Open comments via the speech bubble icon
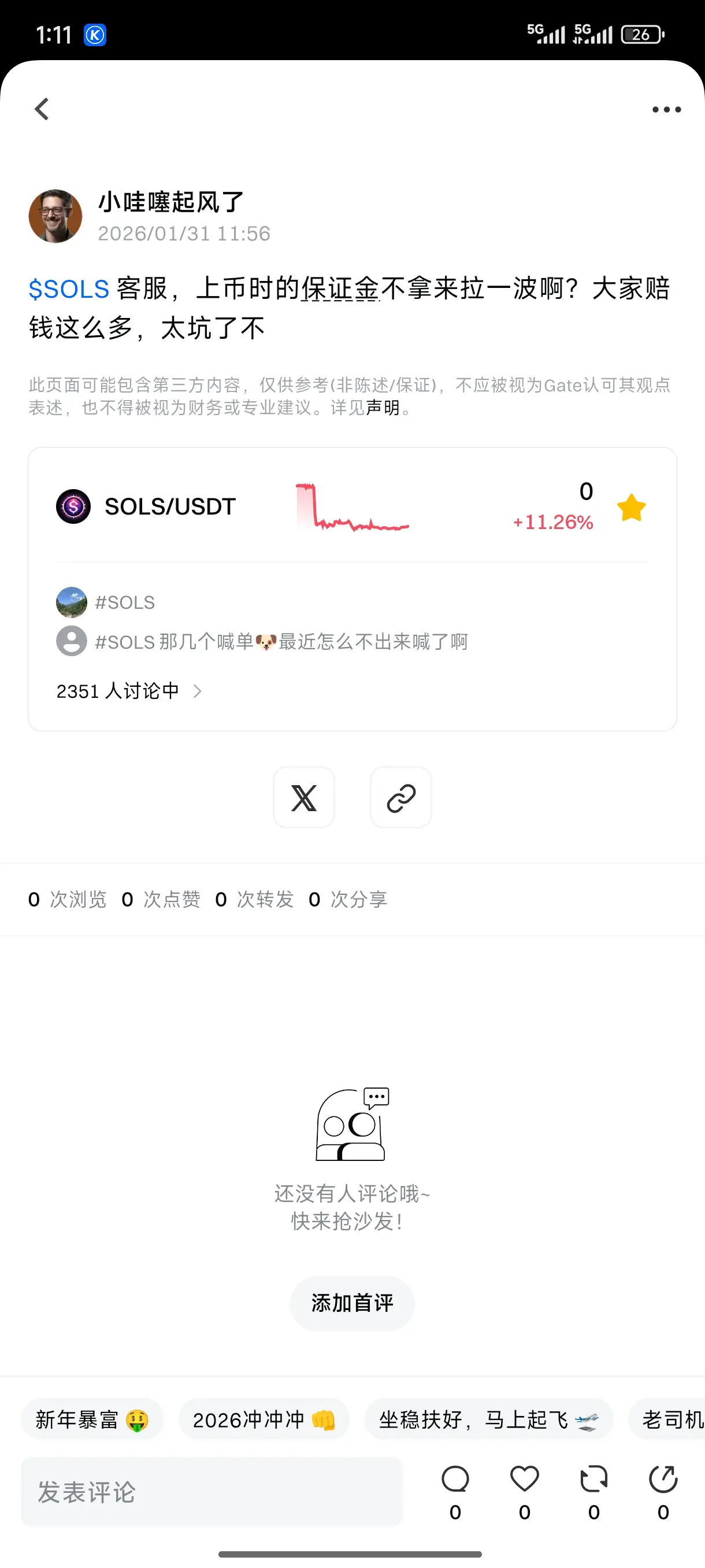 pos(455,1480)
